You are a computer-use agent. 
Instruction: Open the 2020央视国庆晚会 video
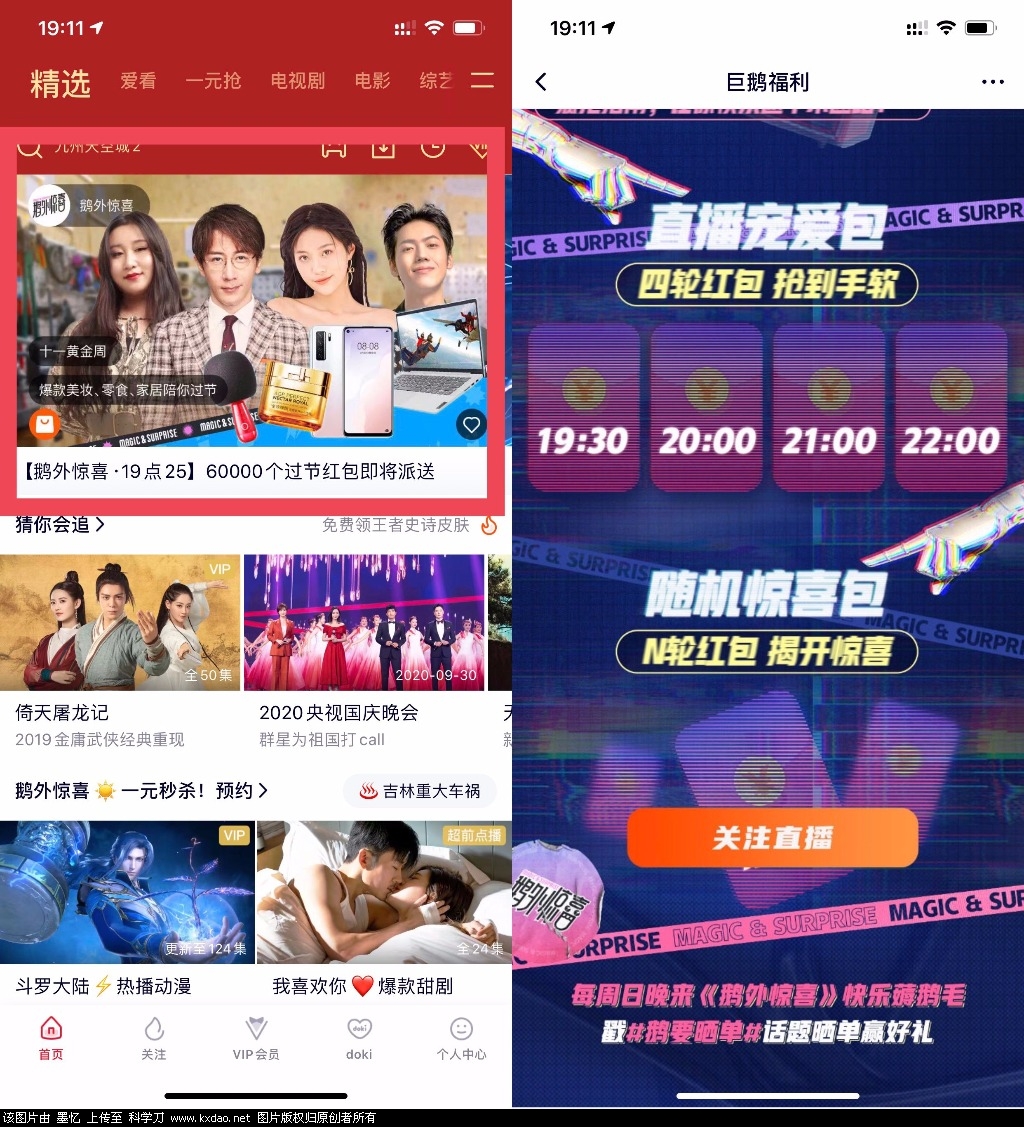coord(364,622)
